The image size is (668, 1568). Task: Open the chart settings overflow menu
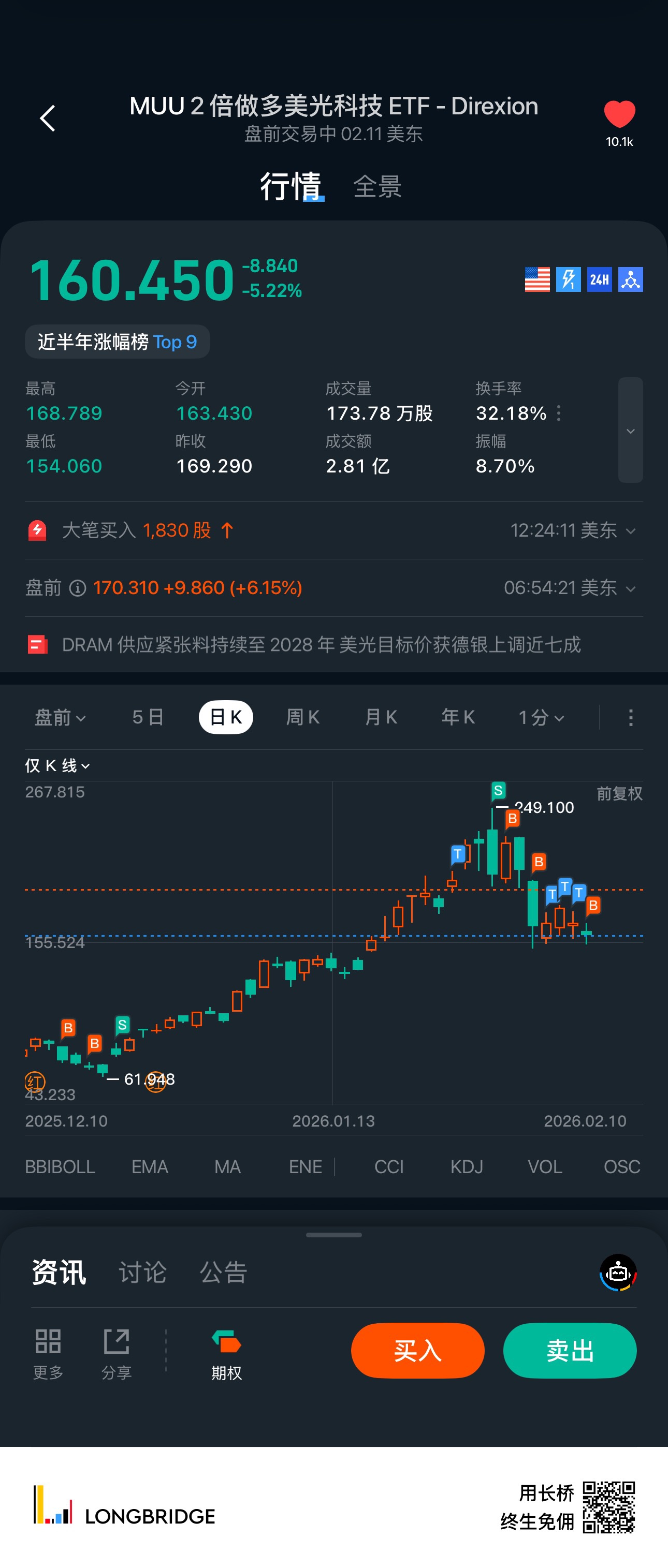click(630, 717)
